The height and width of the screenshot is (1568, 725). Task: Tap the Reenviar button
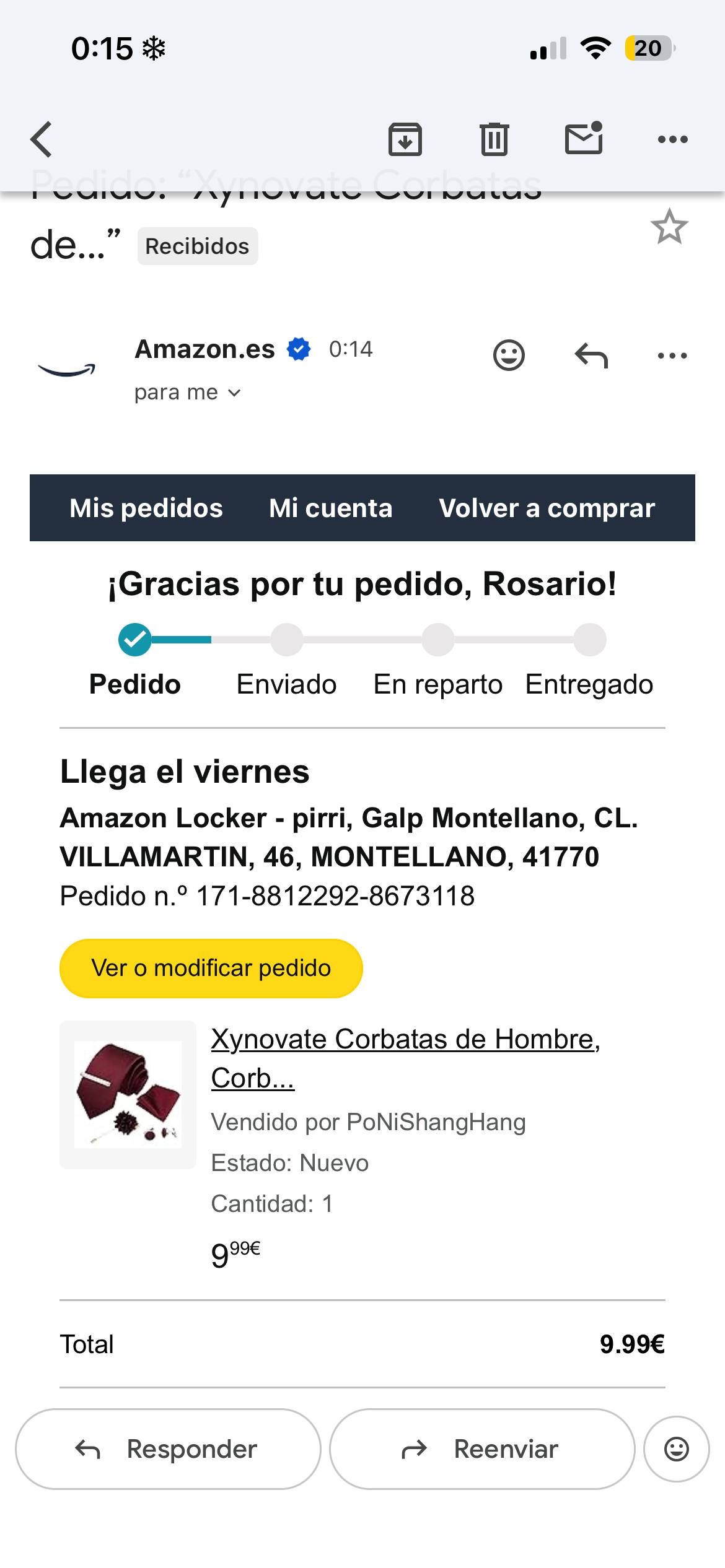(482, 1449)
